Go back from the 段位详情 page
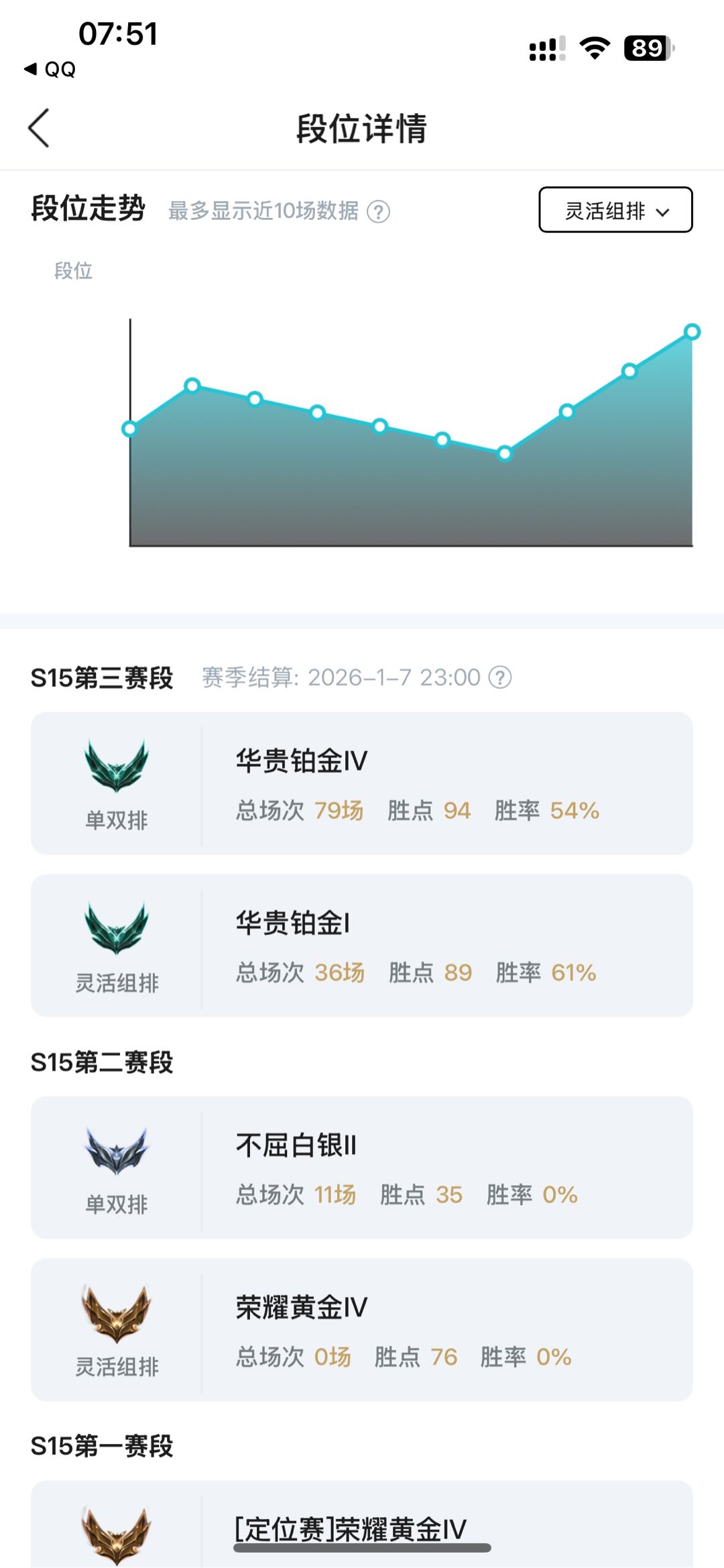This screenshot has width=724, height=1568. [39, 128]
